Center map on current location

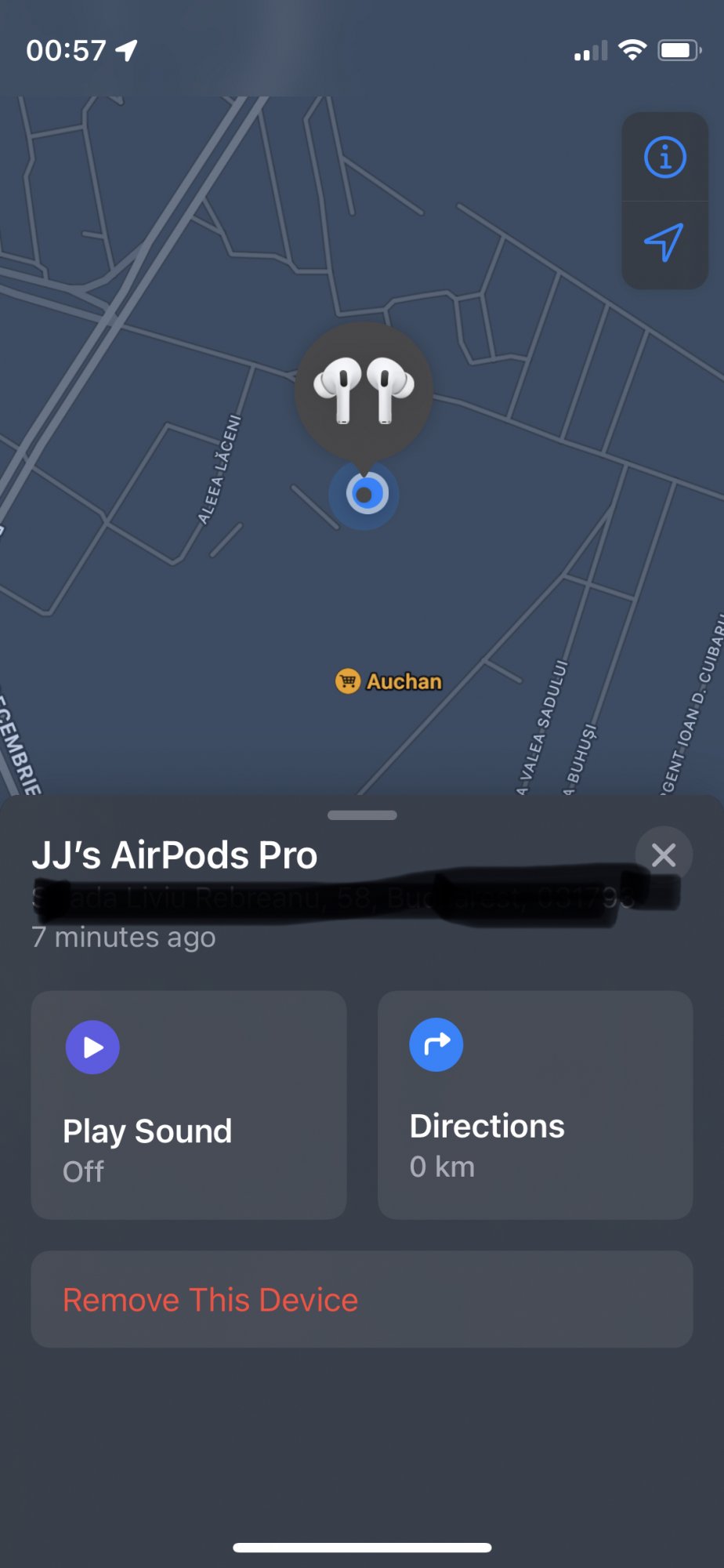click(x=664, y=243)
